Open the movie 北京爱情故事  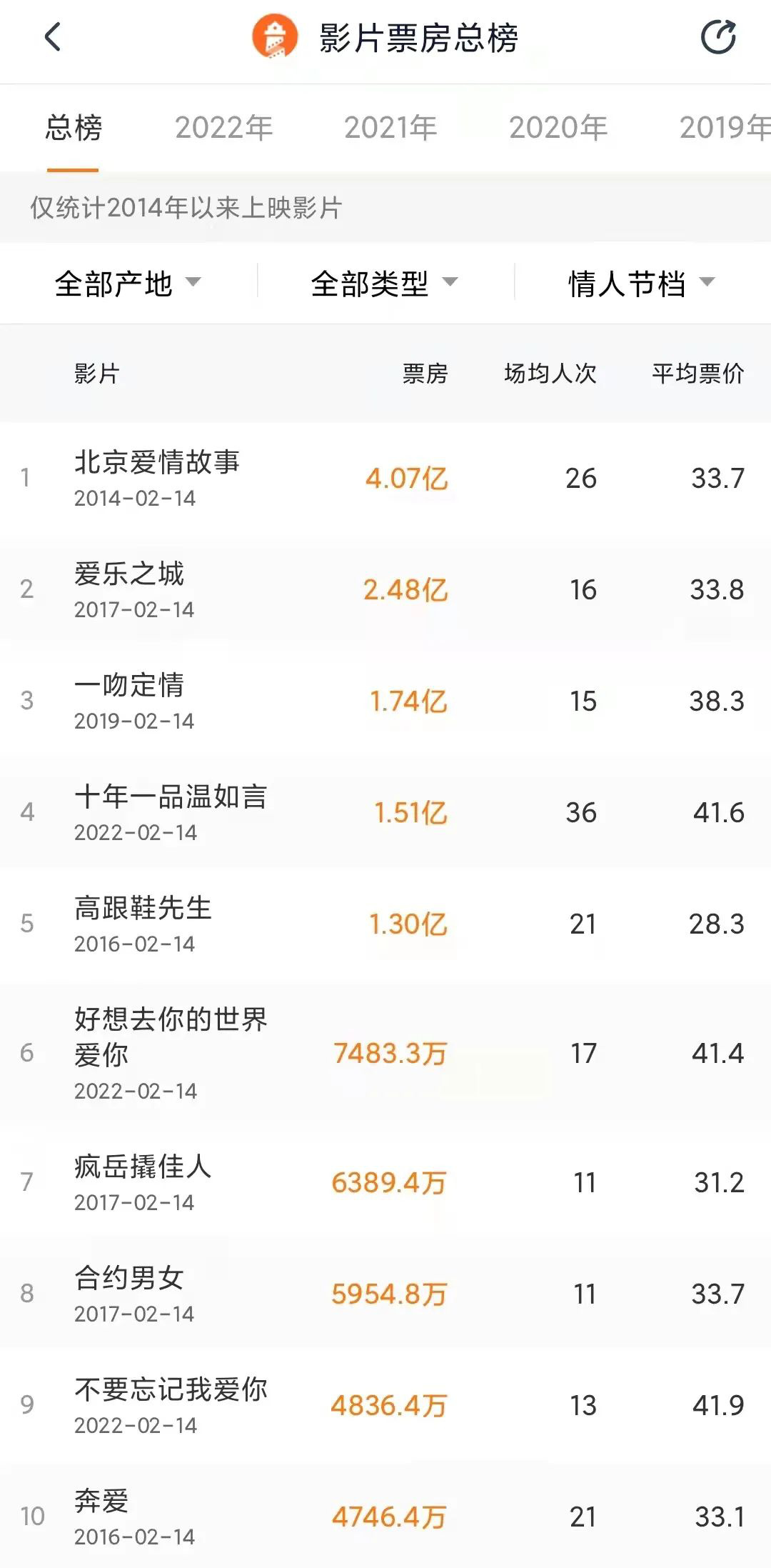tap(385, 478)
